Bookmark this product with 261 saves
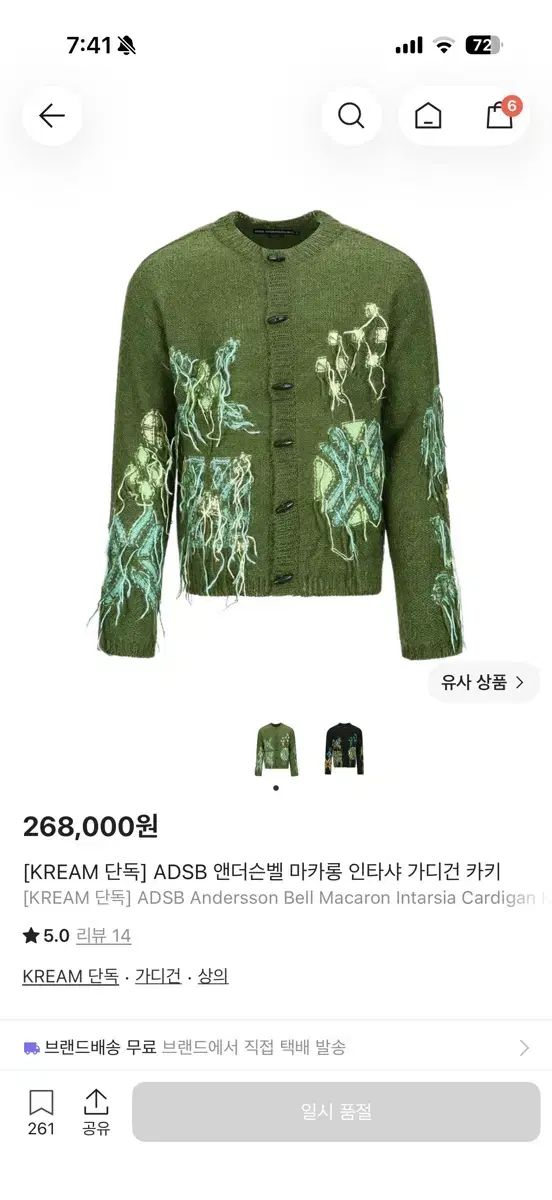Image resolution: width=552 pixels, height=1200 pixels. pos(41,1112)
